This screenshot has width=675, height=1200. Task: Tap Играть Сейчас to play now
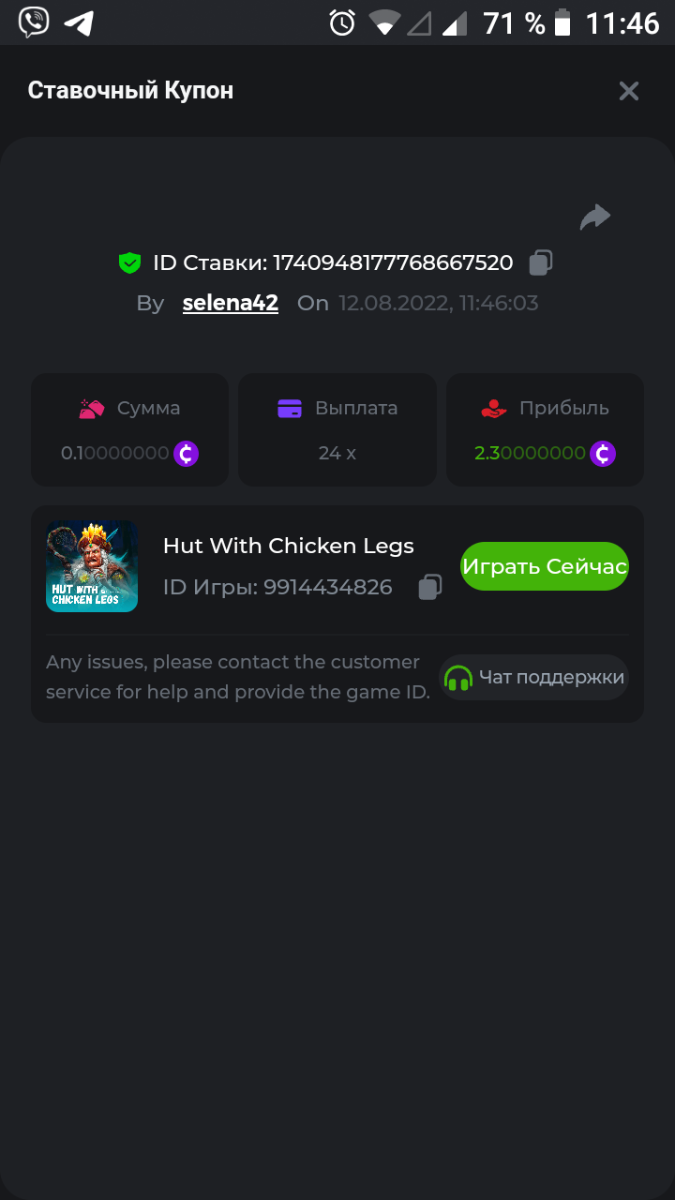tap(544, 566)
